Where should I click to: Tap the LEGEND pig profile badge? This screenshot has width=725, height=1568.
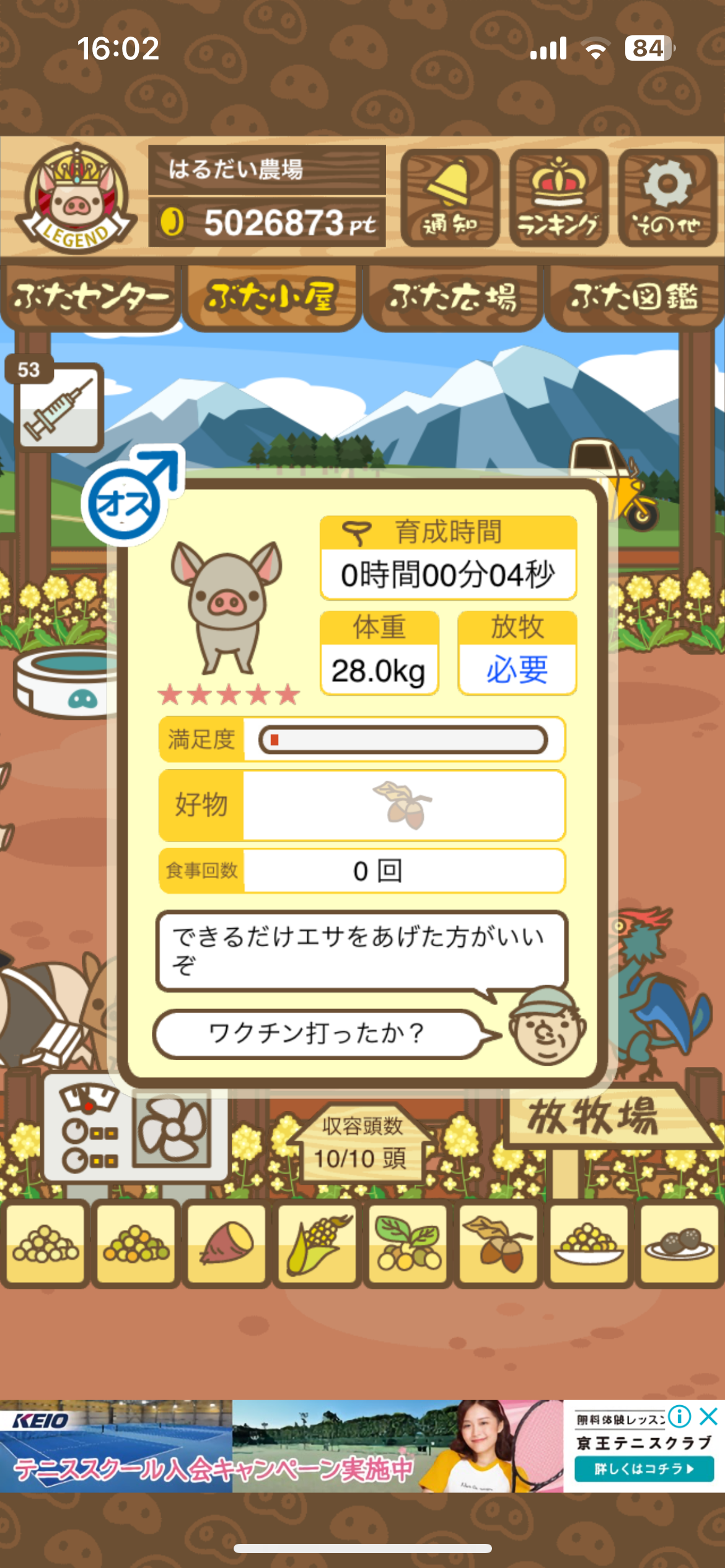pos(76,198)
